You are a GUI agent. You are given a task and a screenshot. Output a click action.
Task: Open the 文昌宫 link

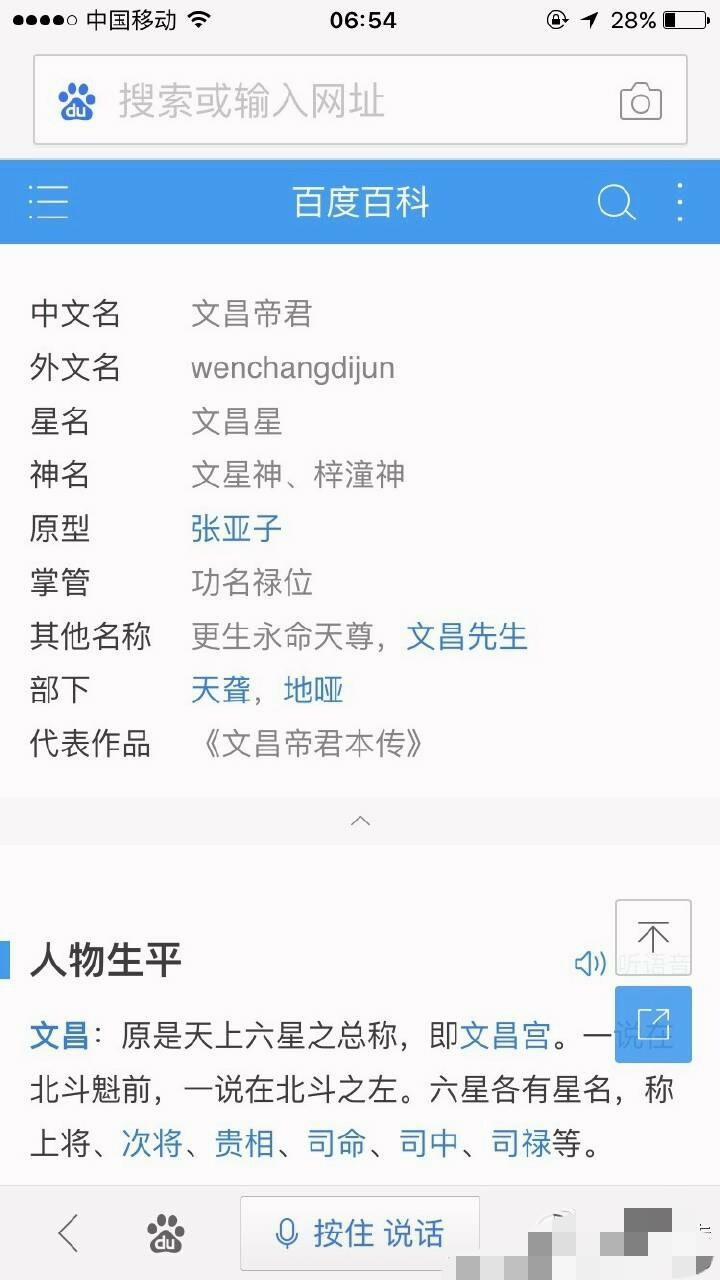pos(505,1036)
